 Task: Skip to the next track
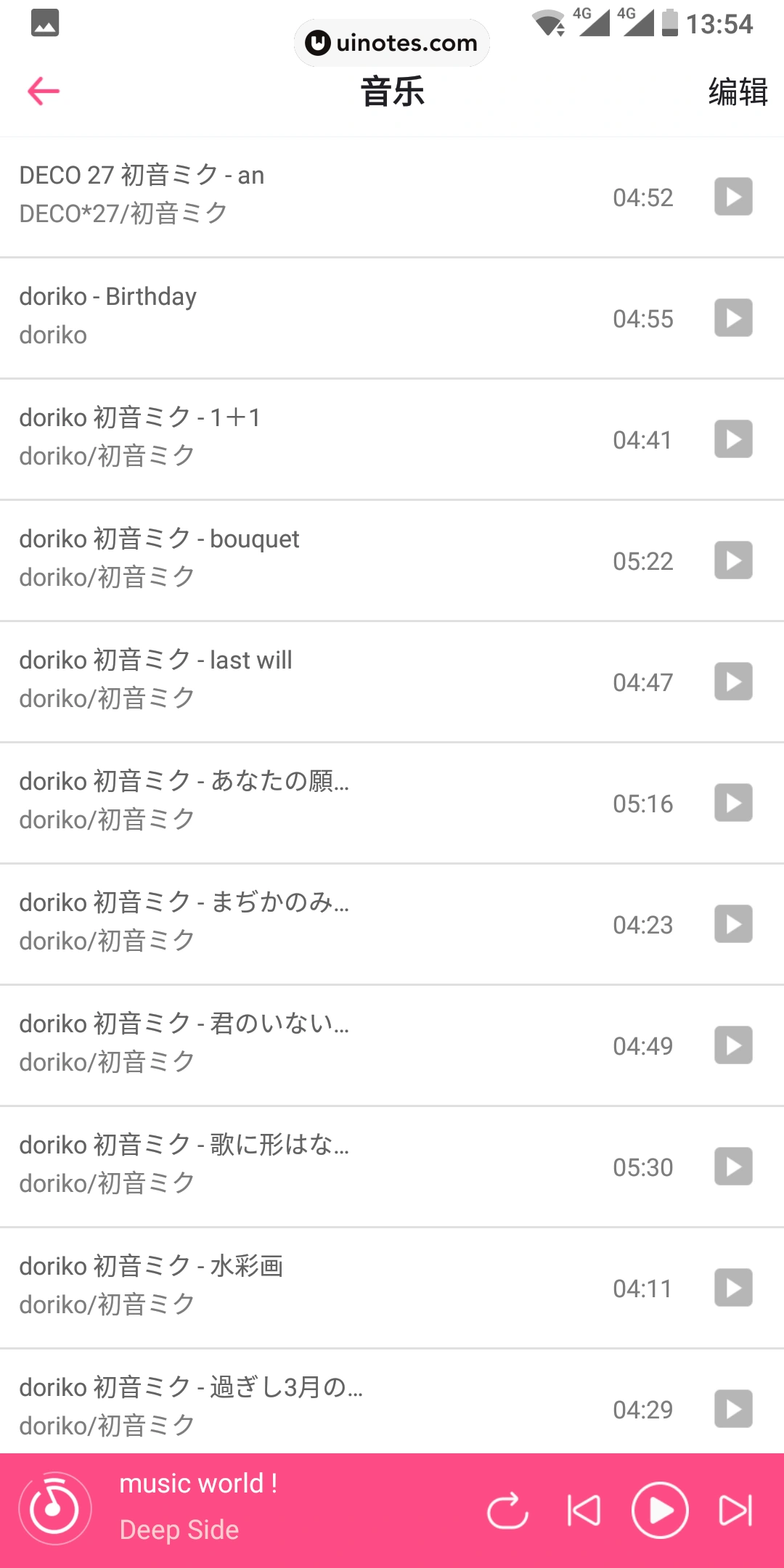tap(735, 1511)
